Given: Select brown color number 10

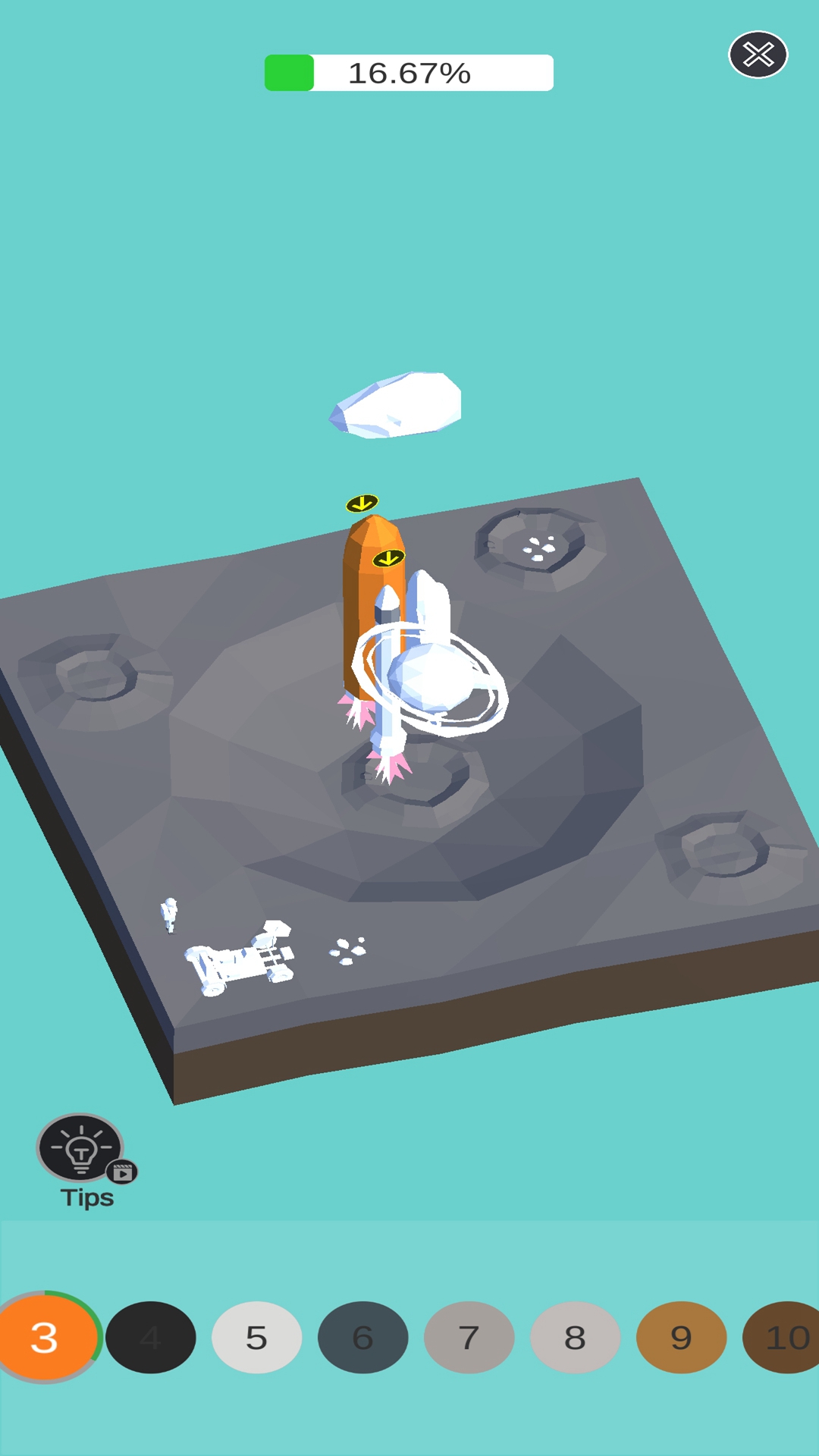Looking at the screenshot, I should (x=785, y=1337).
